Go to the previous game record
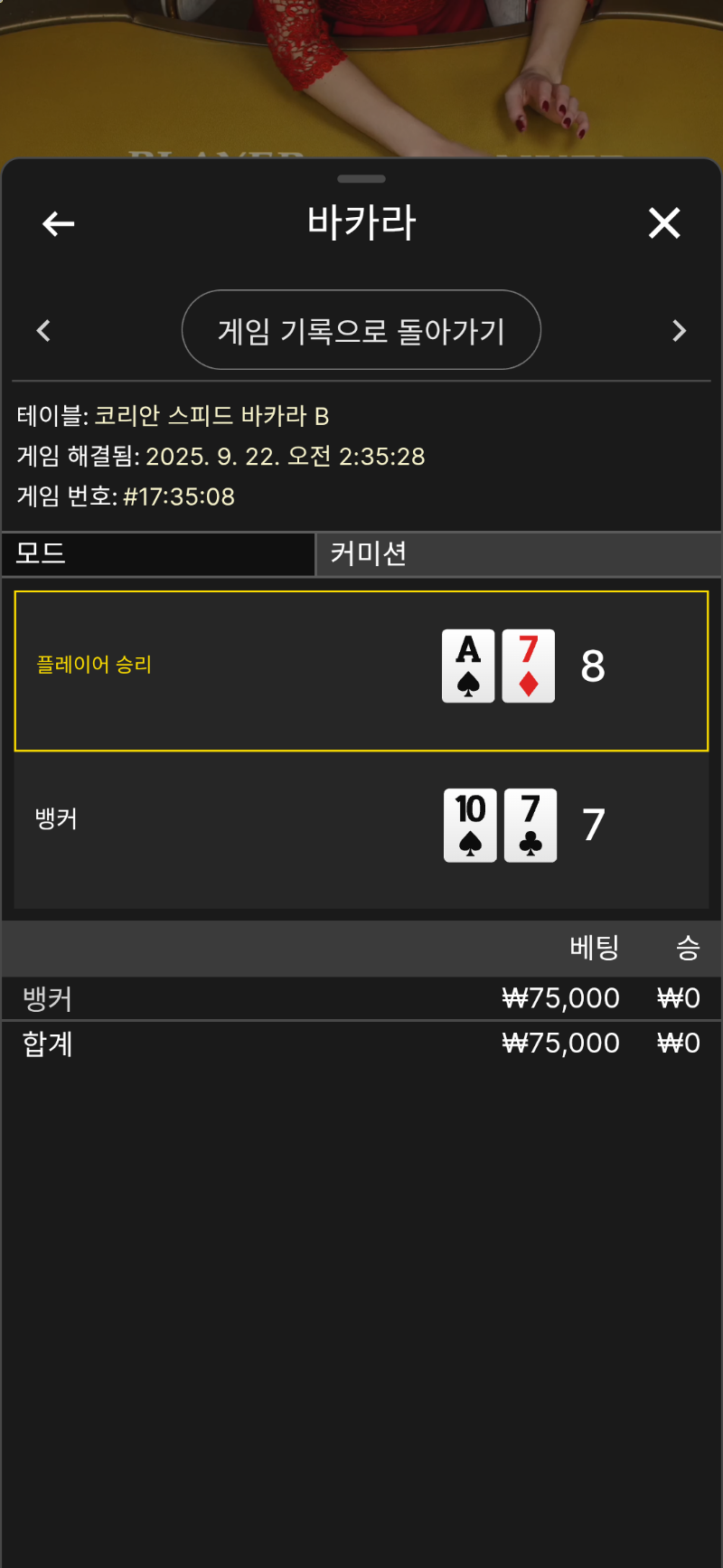This screenshot has width=723, height=1568. pyautogui.click(x=43, y=331)
